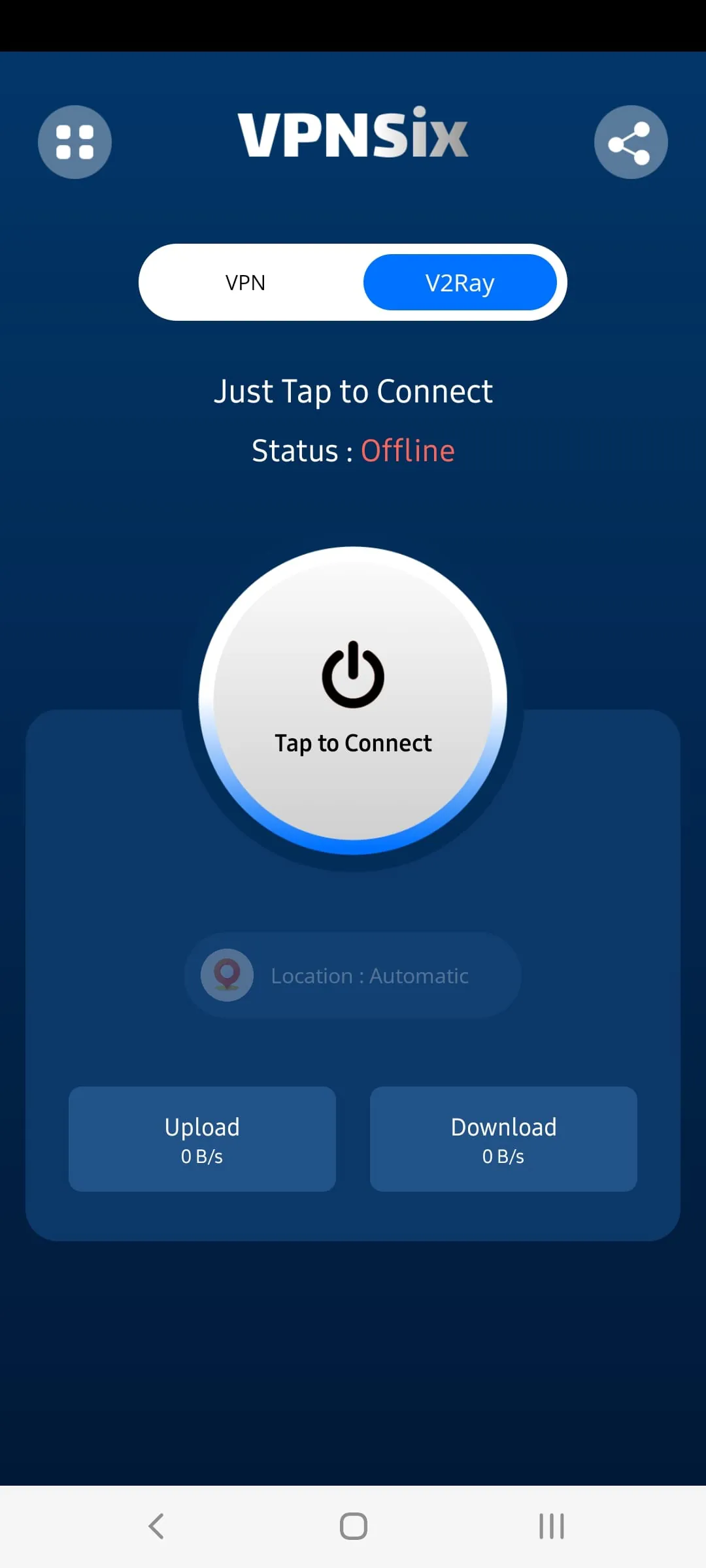View the Upload speed panel

(x=202, y=1139)
